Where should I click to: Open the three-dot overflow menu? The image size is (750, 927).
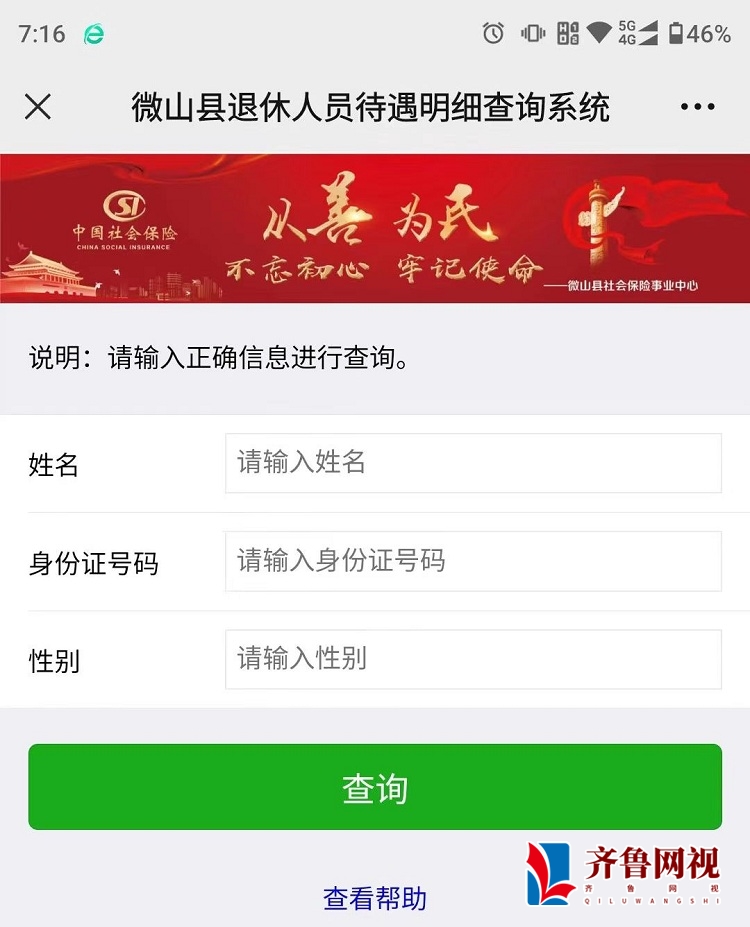pyautogui.click(x=697, y=107)
